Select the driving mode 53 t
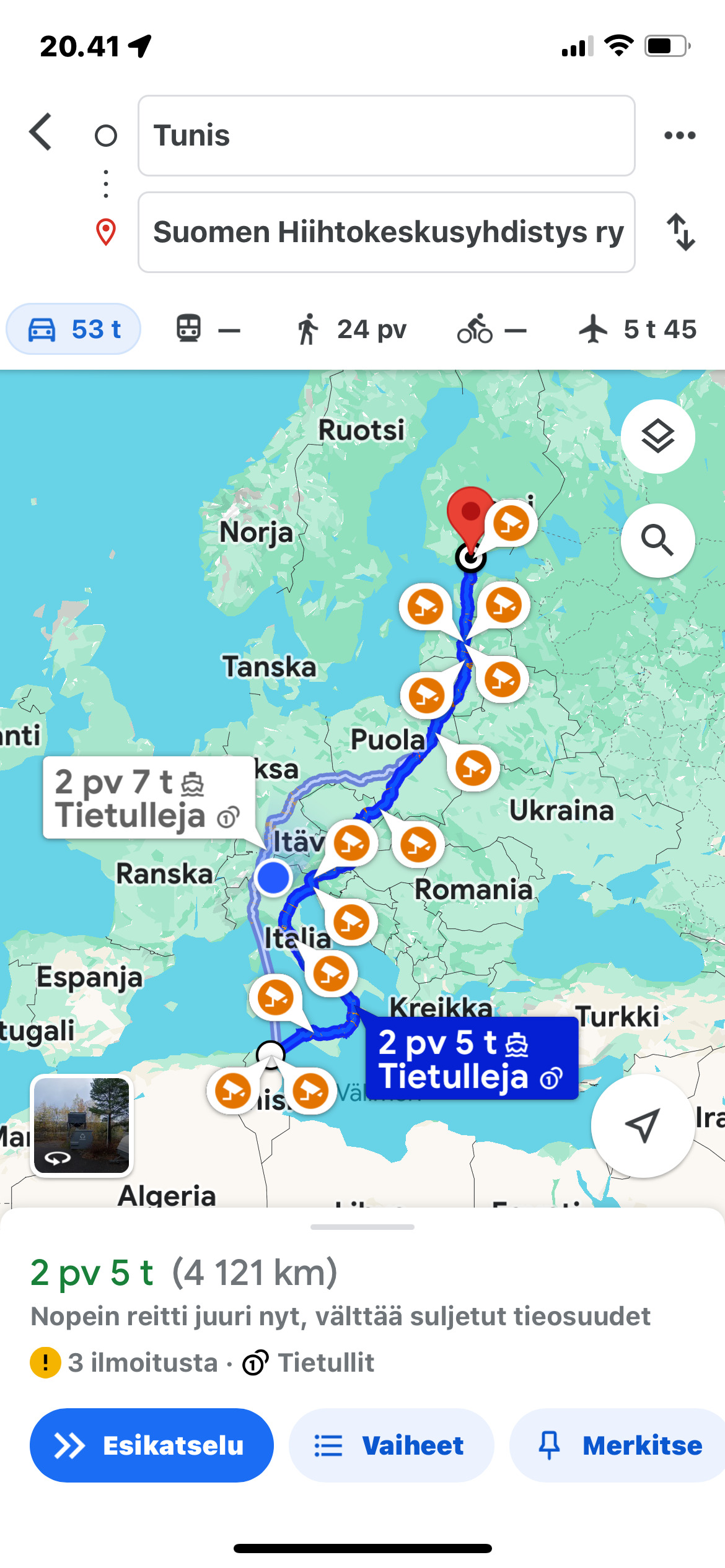This screenshot has height=1568, width=725. [74, 329]
